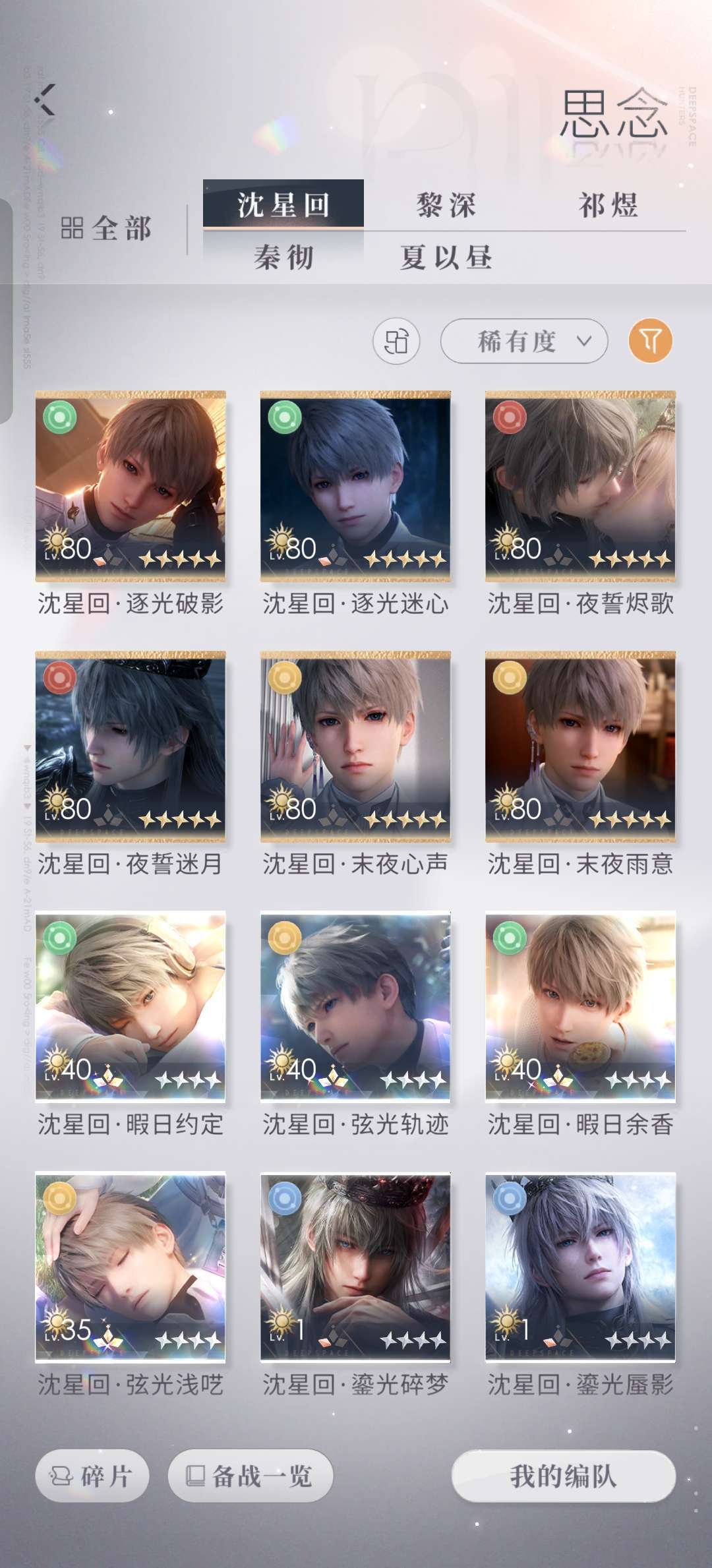Open the card 沈星回·夜誓烬歌
Image resolution: width=712 pixels, height=1568 pixels.
tap(580, 487)
